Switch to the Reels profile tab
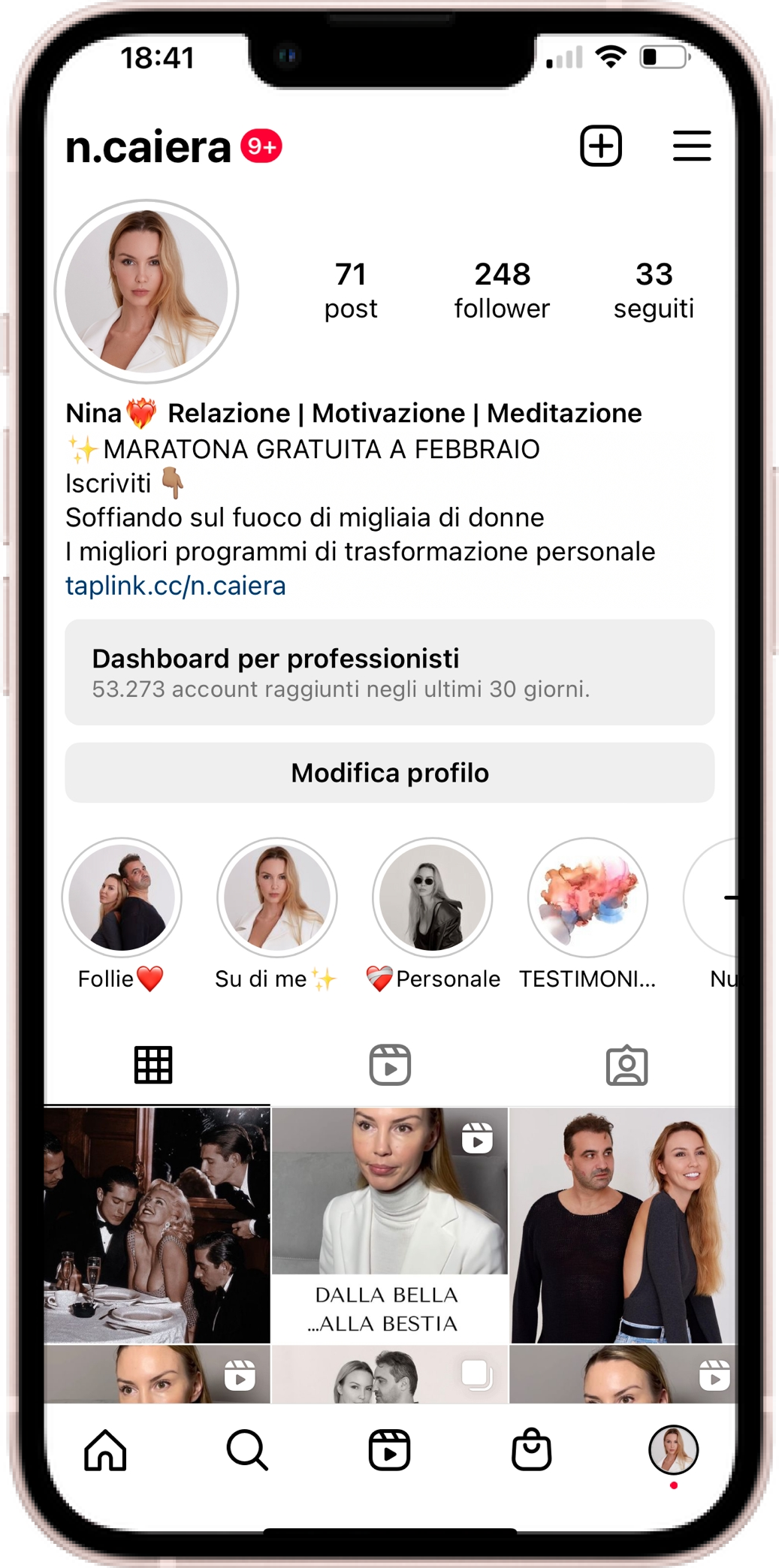The height and width of the screenshot is (1568, 779). click(390, 1065)
